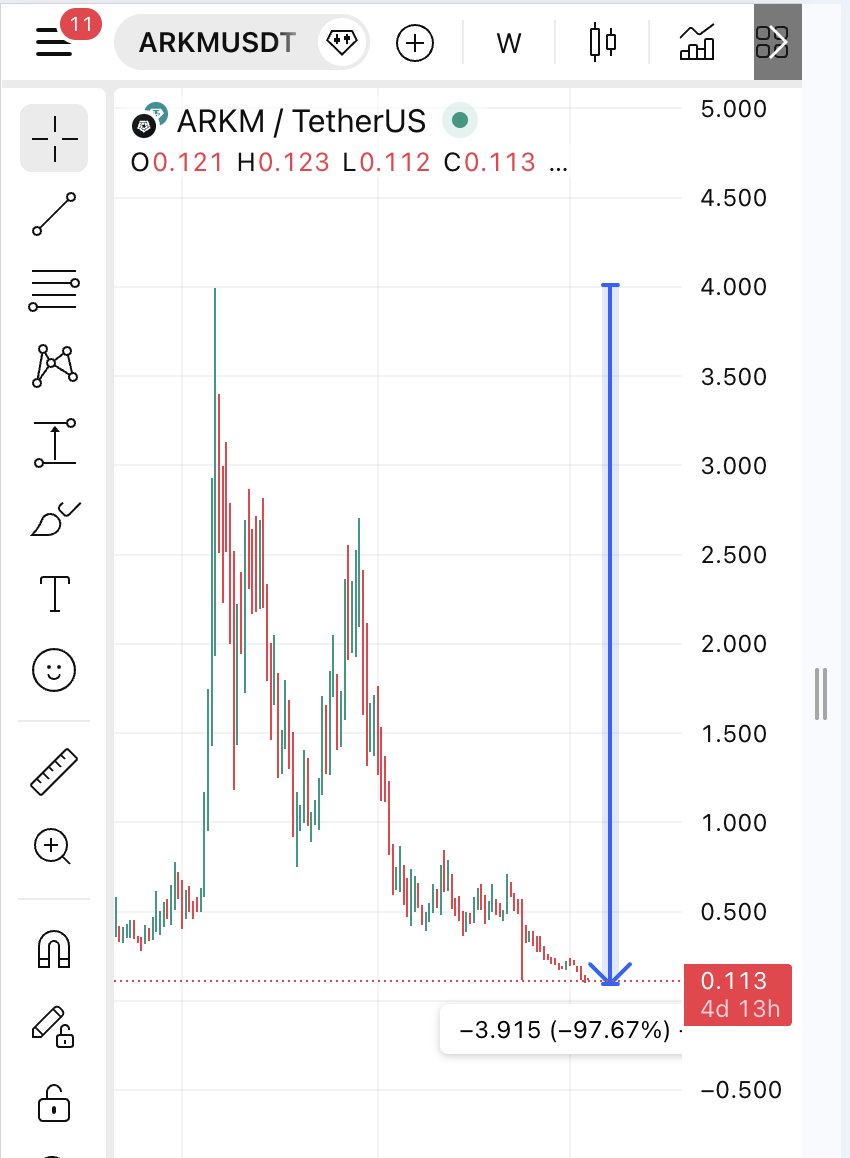
Task: Add a symbol to compare
Action: [x=415, y=42]
